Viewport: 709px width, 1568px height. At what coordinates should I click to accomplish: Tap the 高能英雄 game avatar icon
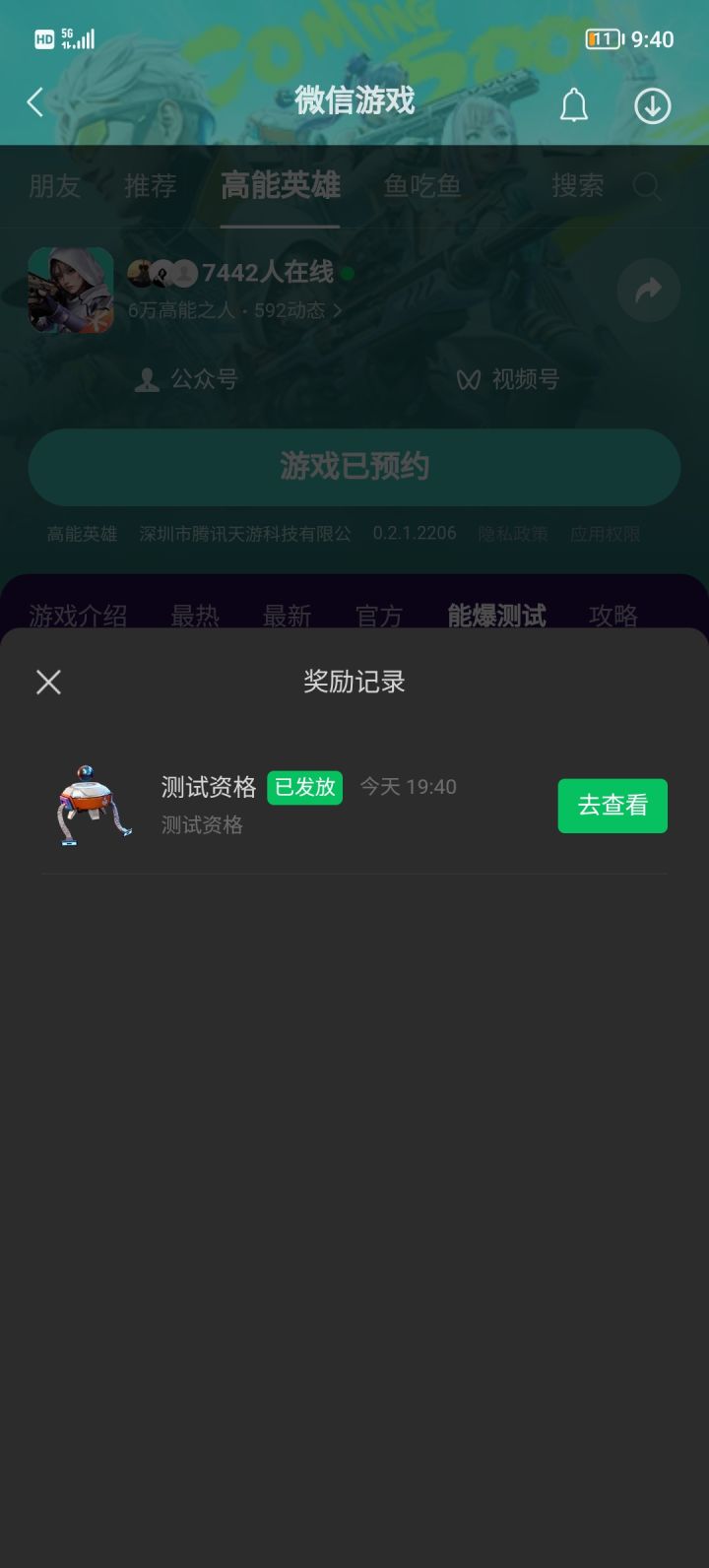[71, 291]
